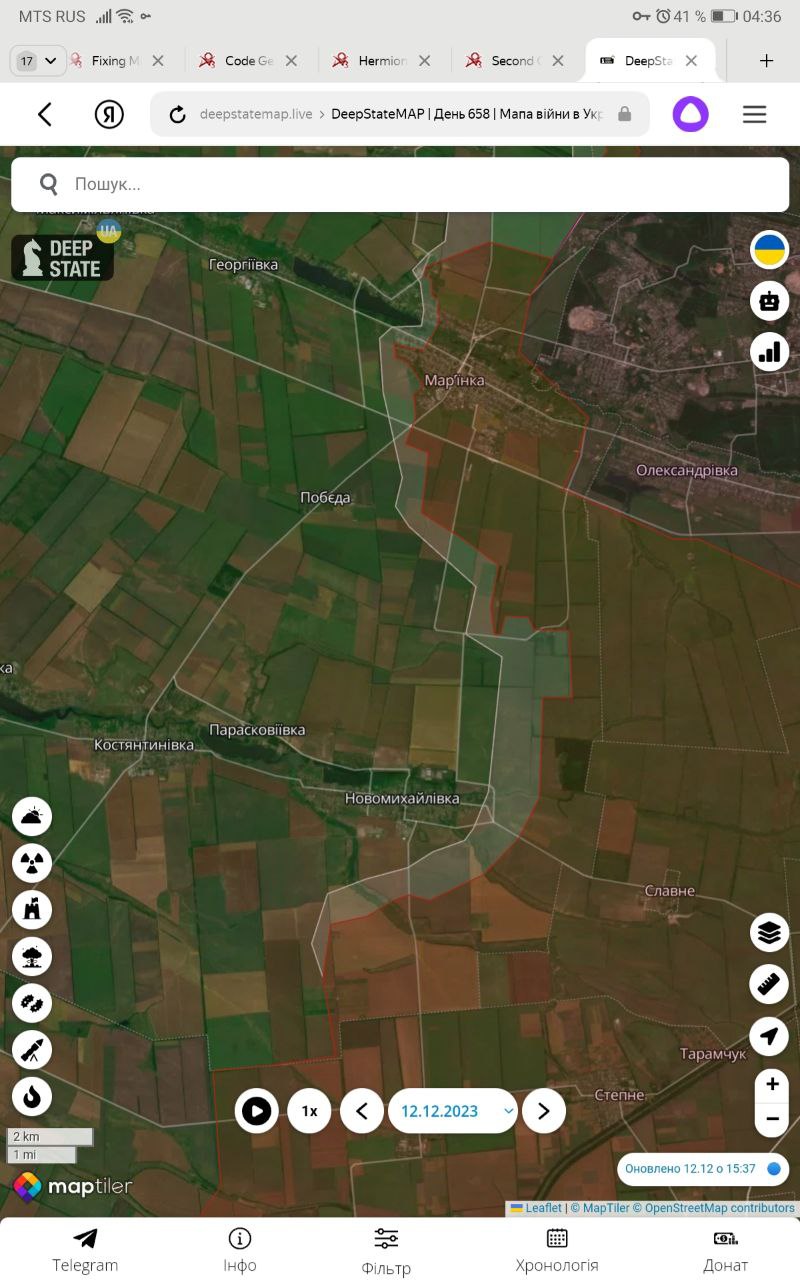Open the Фільтр tab

pos(386,1252)
